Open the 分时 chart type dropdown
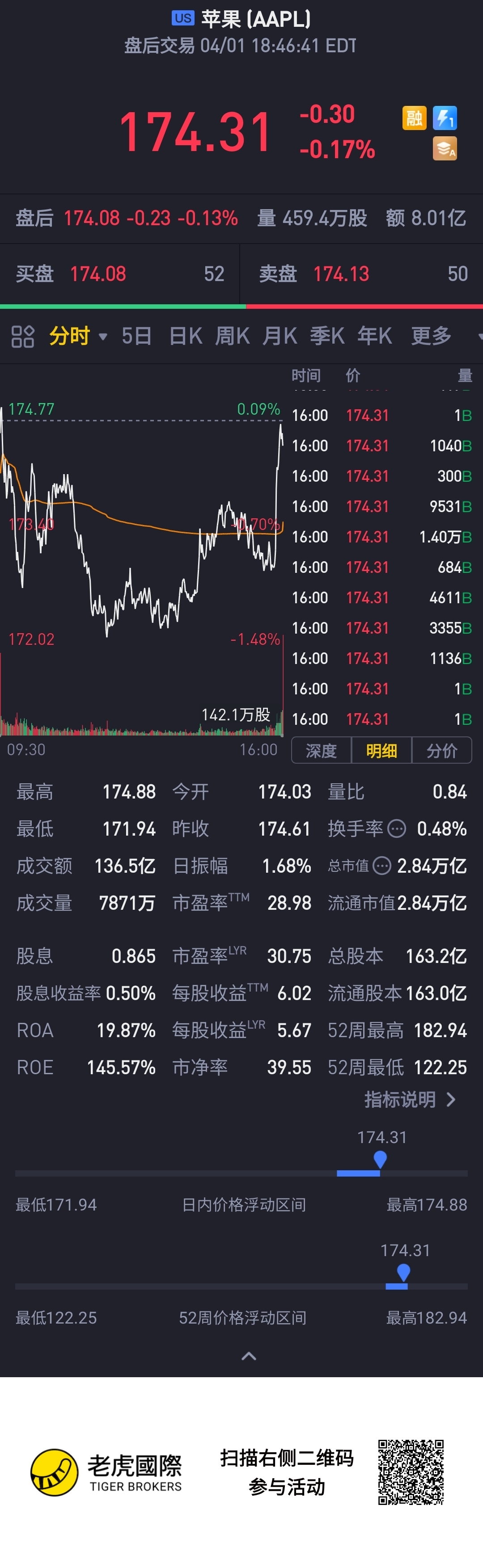 [x=78, y=336]
